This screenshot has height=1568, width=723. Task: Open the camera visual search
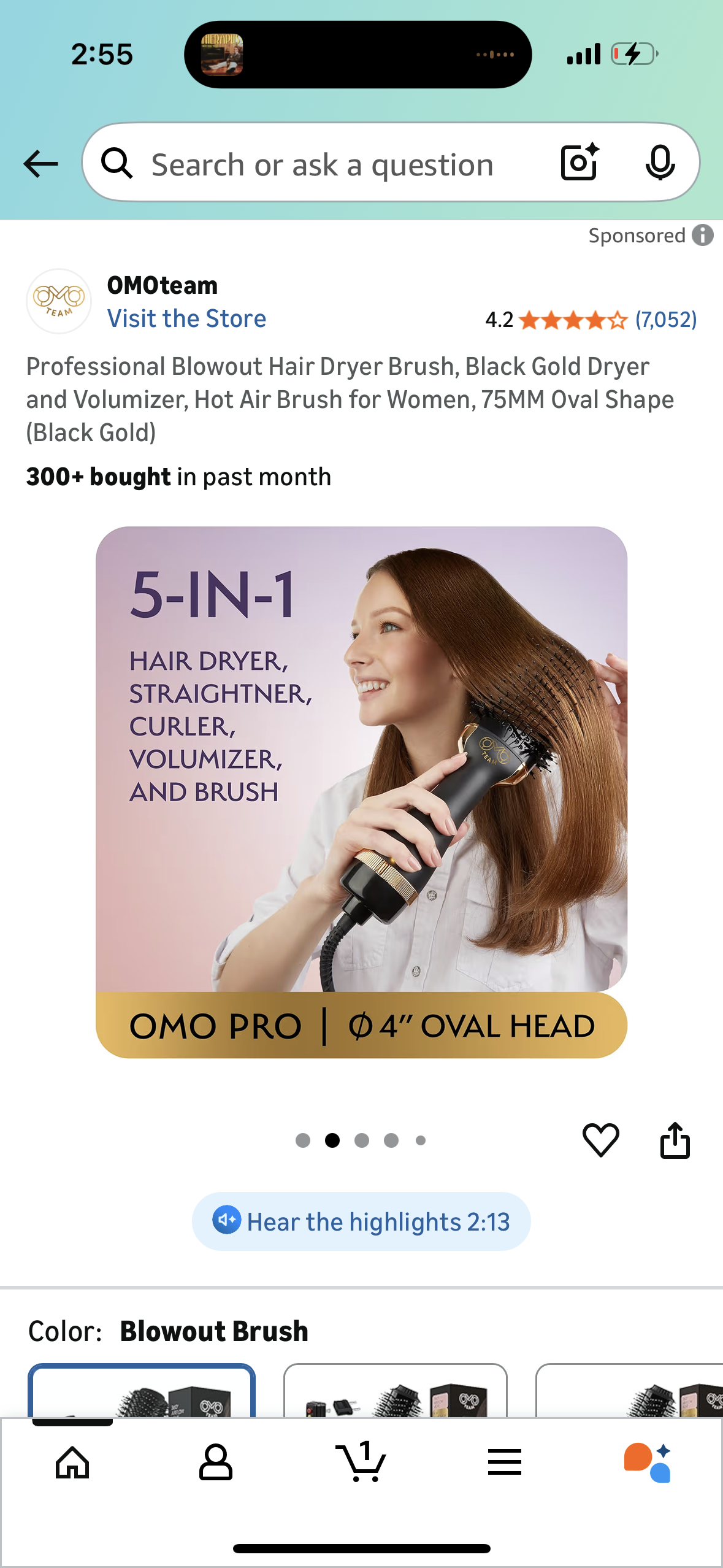pos(579,163)
